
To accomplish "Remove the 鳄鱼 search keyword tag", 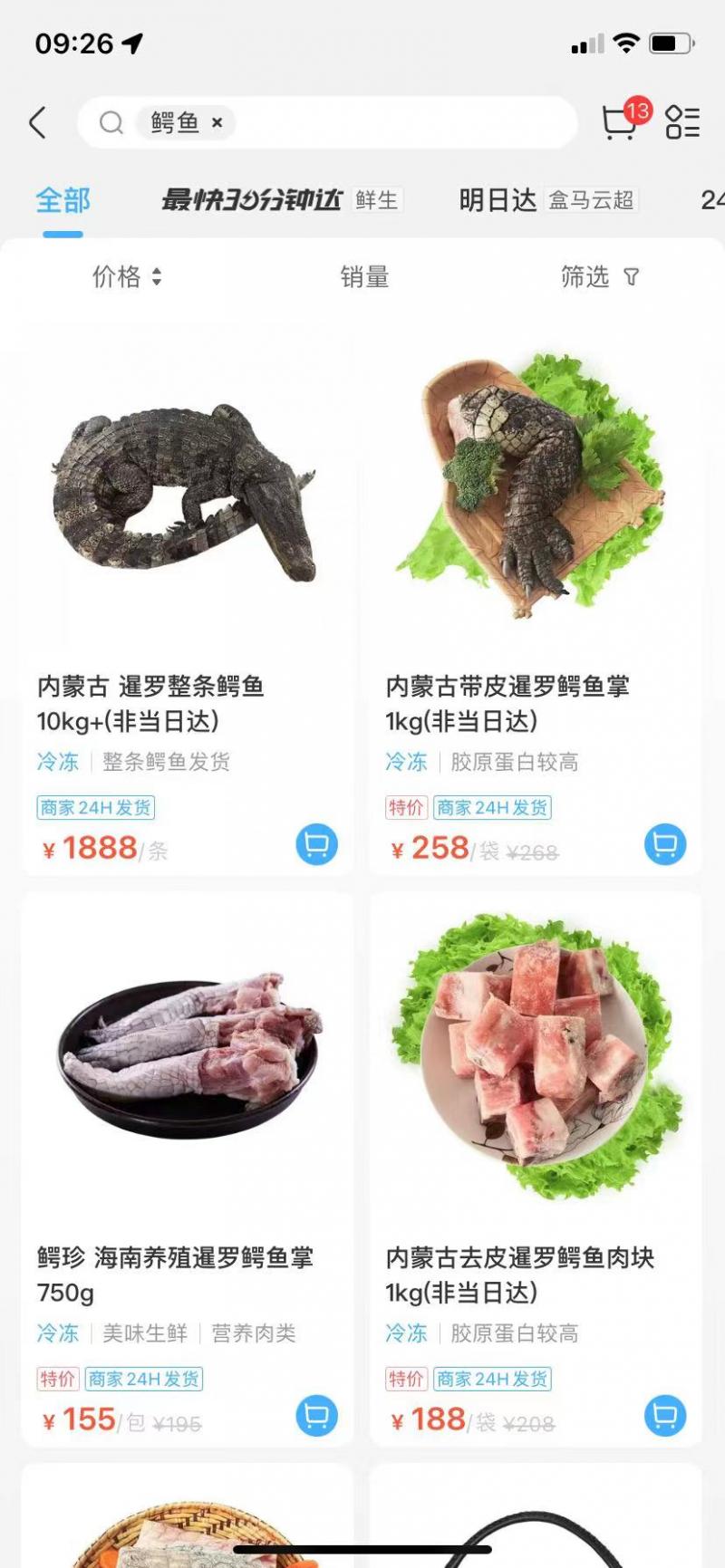I will (x=215, y=122).
